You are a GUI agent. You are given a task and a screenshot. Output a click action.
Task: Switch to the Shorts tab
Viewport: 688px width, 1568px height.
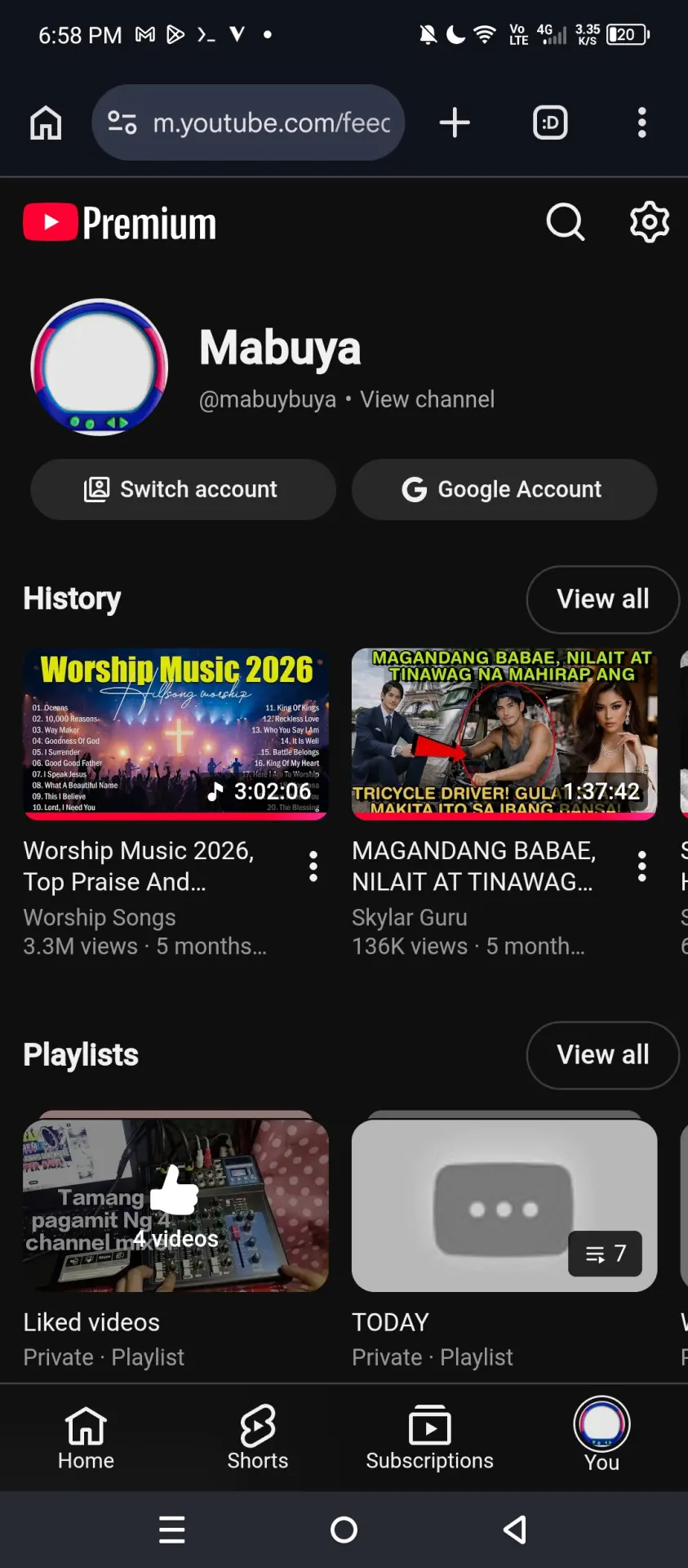click(258, 1437)
